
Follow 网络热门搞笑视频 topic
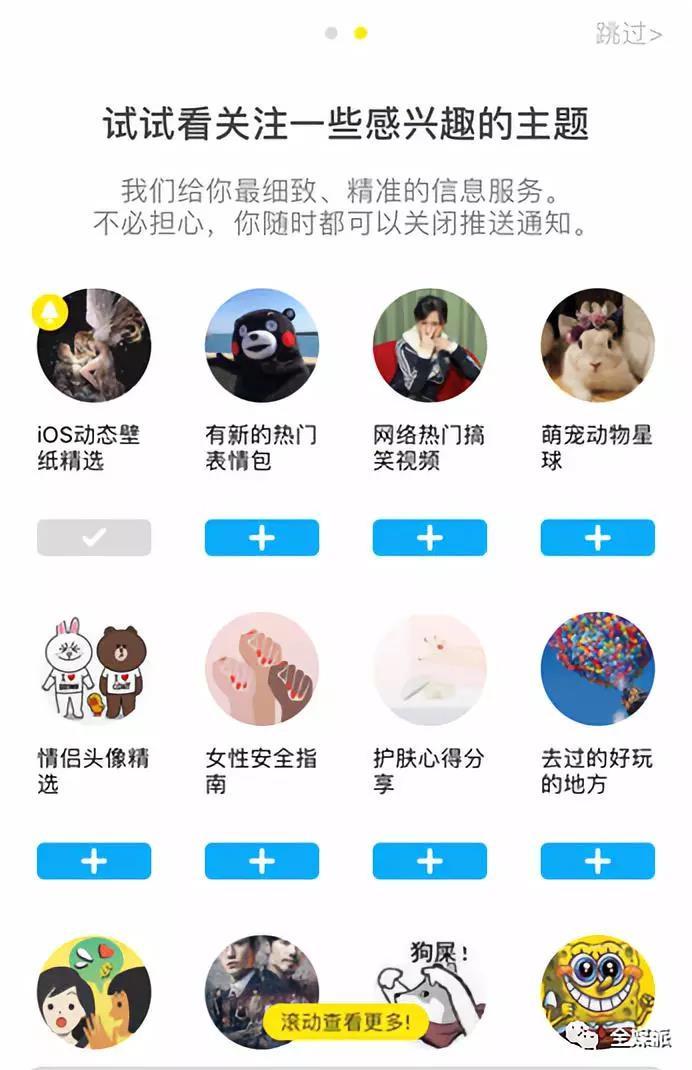tap(430, 538)
